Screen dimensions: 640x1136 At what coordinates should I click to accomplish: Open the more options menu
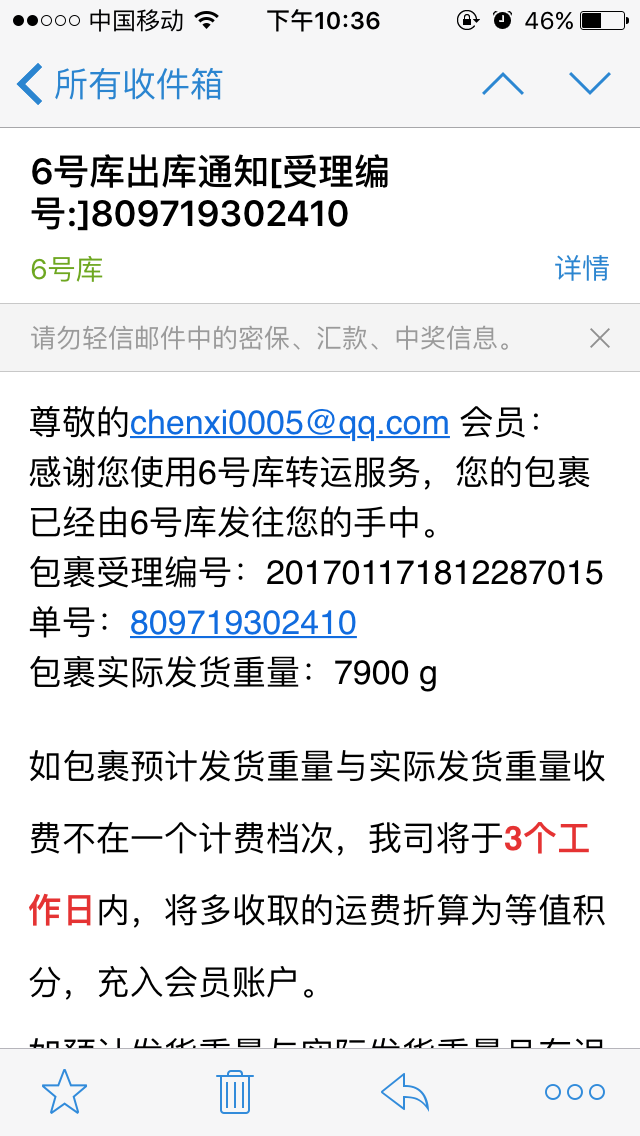click(x=575, y=1092)
